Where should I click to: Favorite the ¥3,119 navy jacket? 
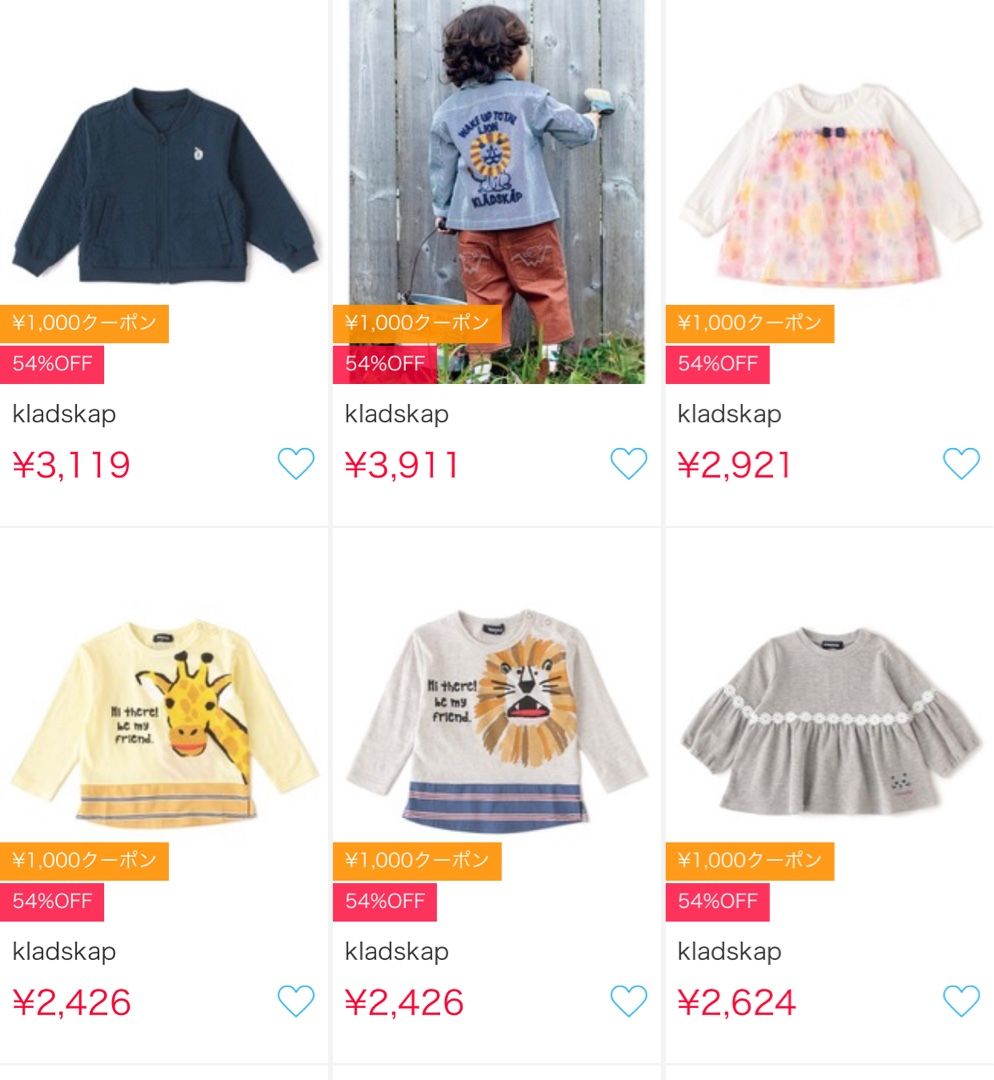coord(296,464)
